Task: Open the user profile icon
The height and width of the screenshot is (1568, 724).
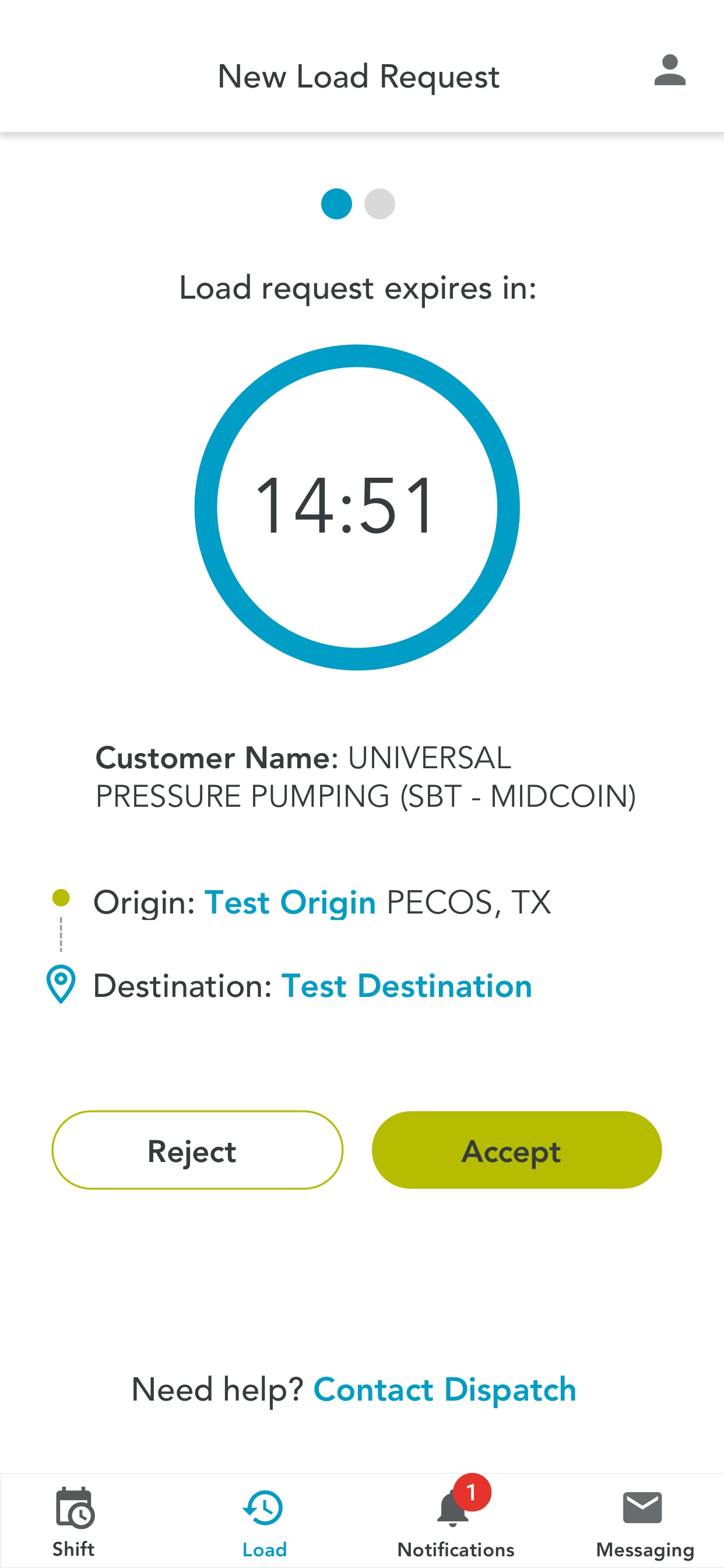Action: pyautogui.click(x=669, y=71)
